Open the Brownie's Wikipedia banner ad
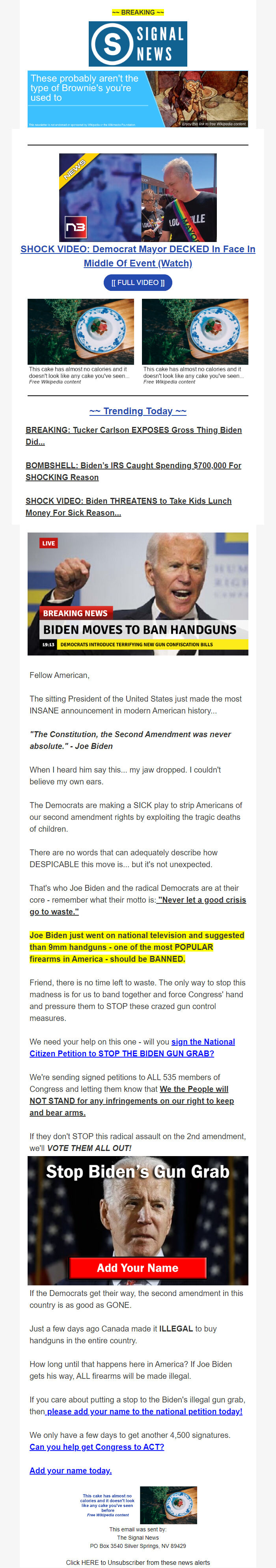 coord(138,99)
